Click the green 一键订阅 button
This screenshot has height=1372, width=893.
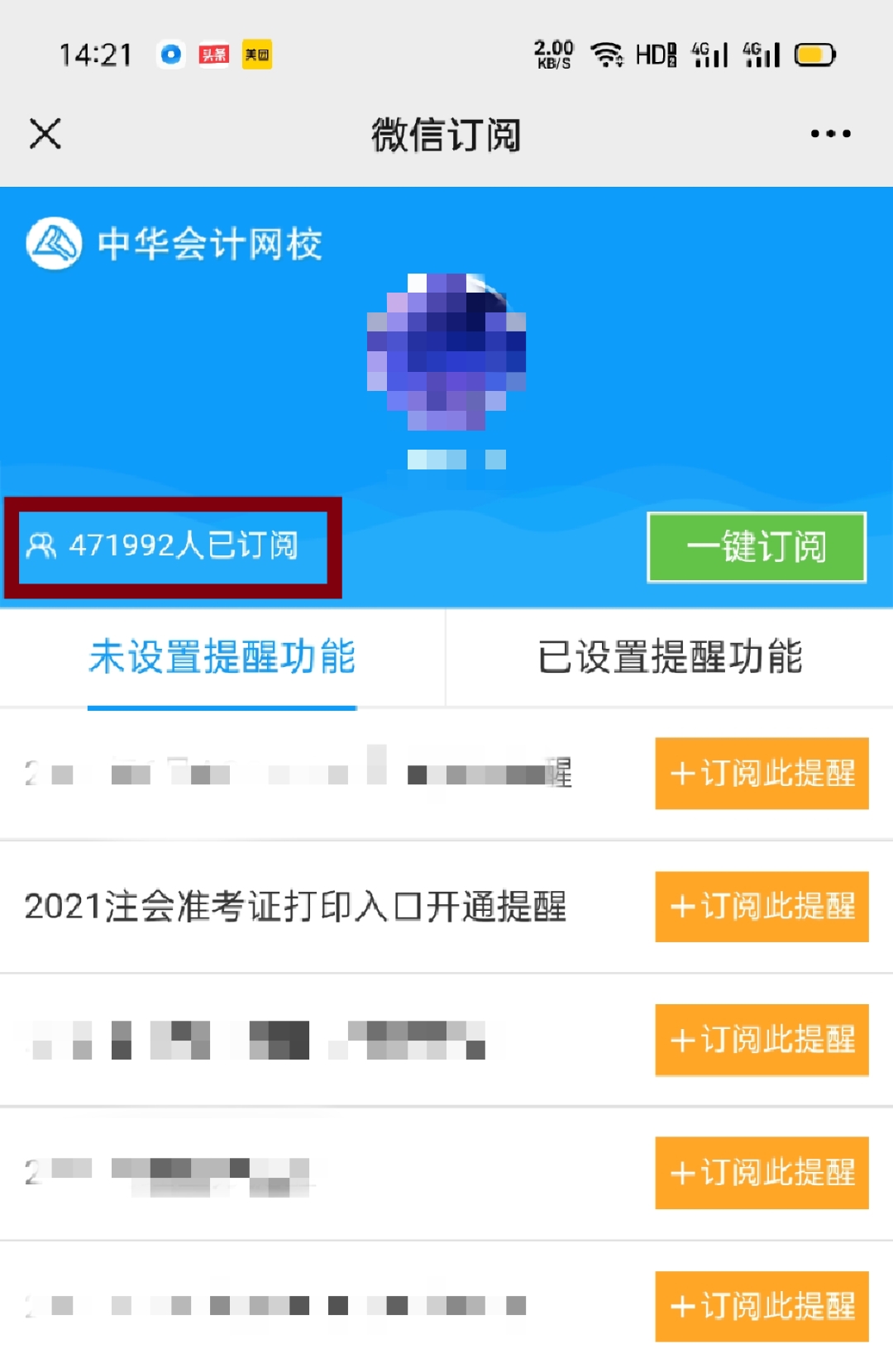point(756,548)
